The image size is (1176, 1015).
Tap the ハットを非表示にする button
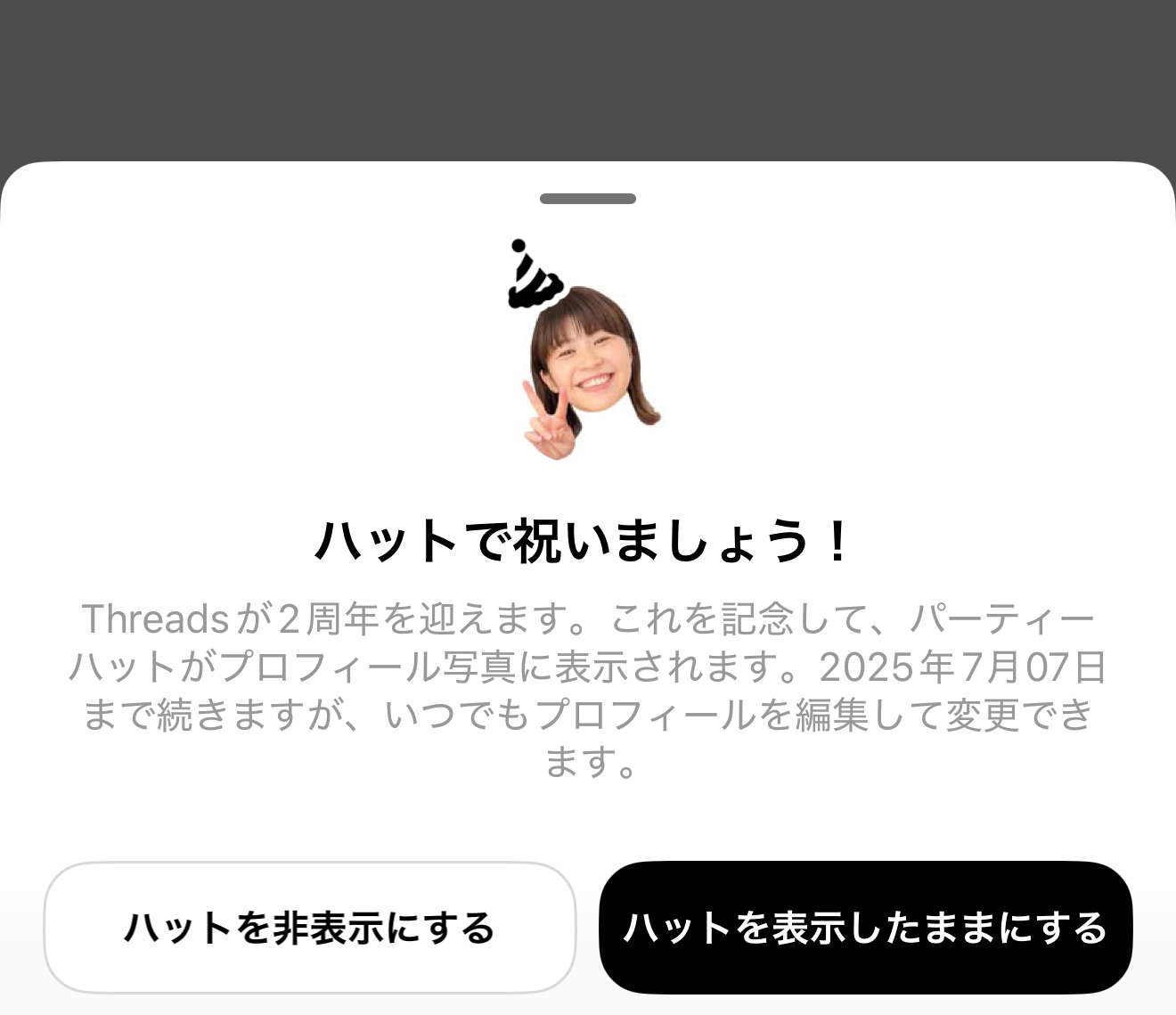(309, 928)
